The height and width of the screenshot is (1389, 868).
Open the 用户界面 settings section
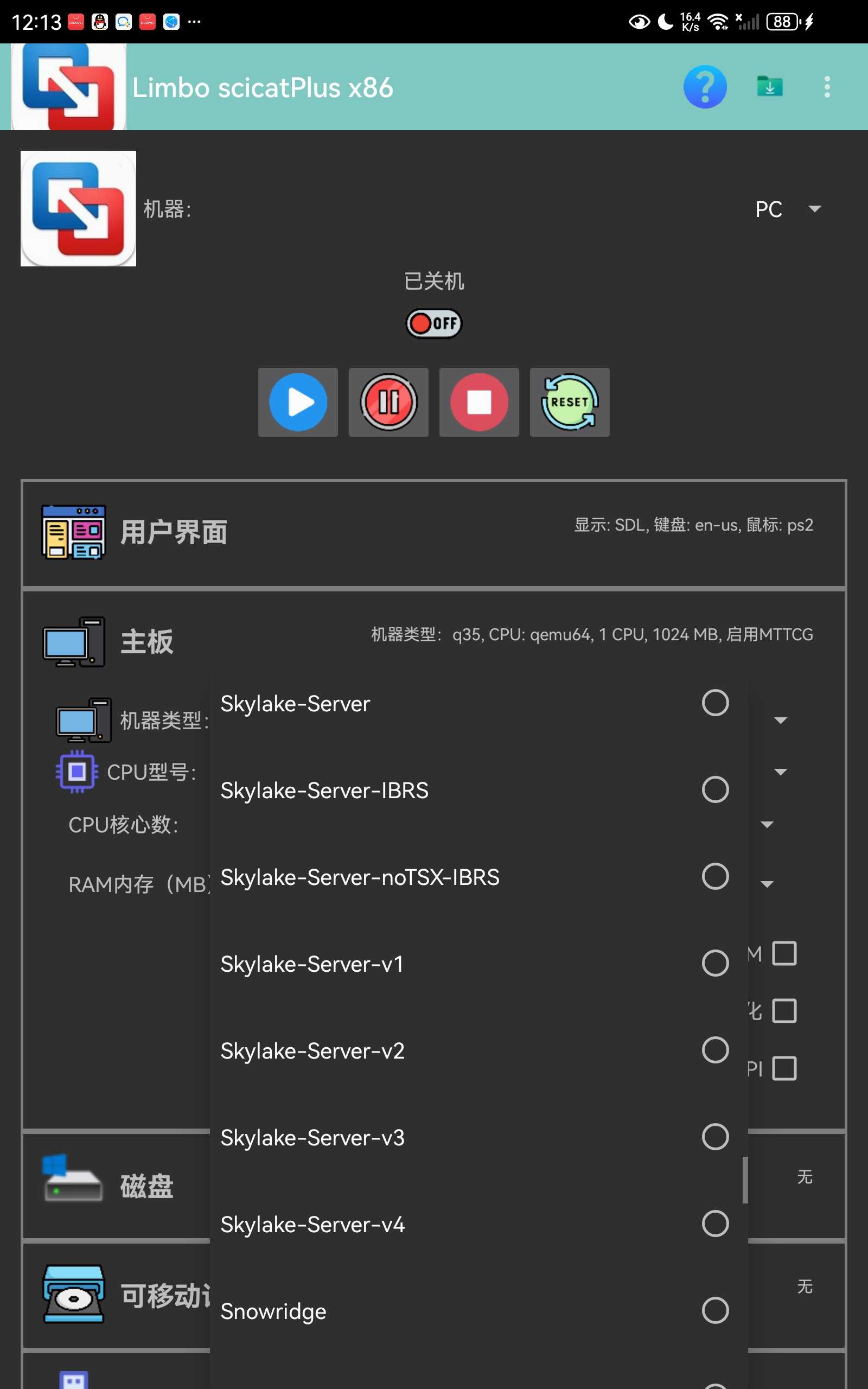[x=433, y=532]
